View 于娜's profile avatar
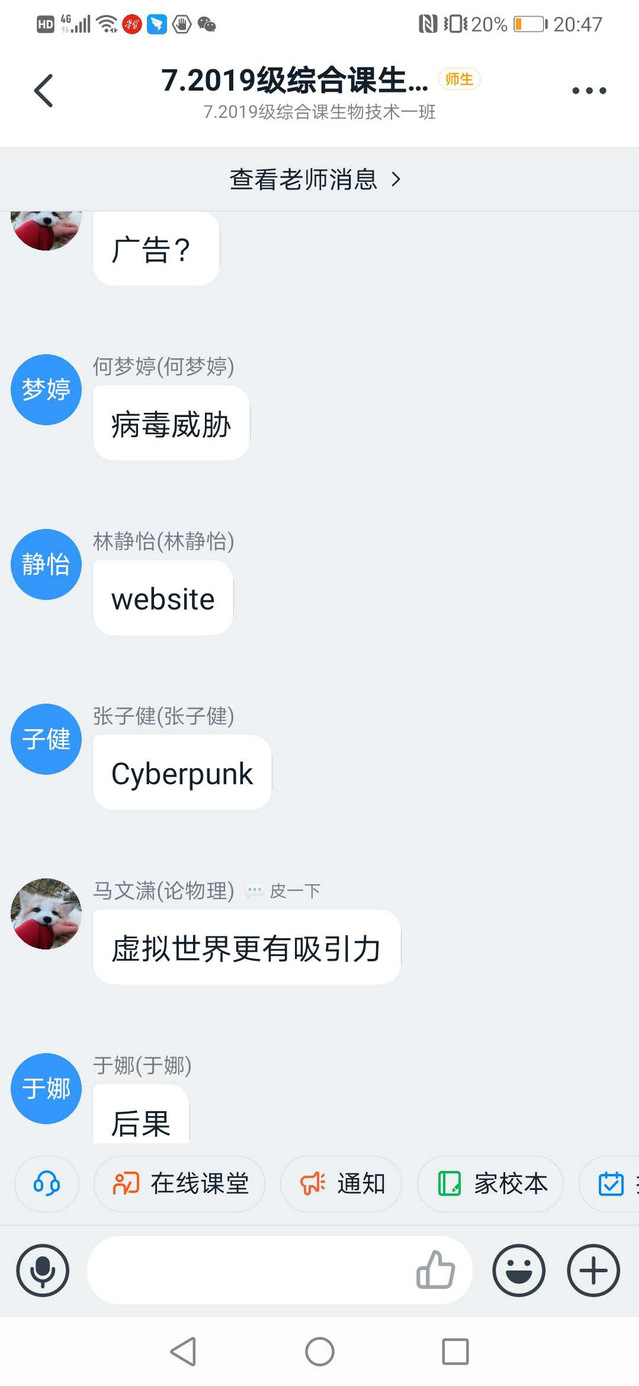 tap(46, 1088)
